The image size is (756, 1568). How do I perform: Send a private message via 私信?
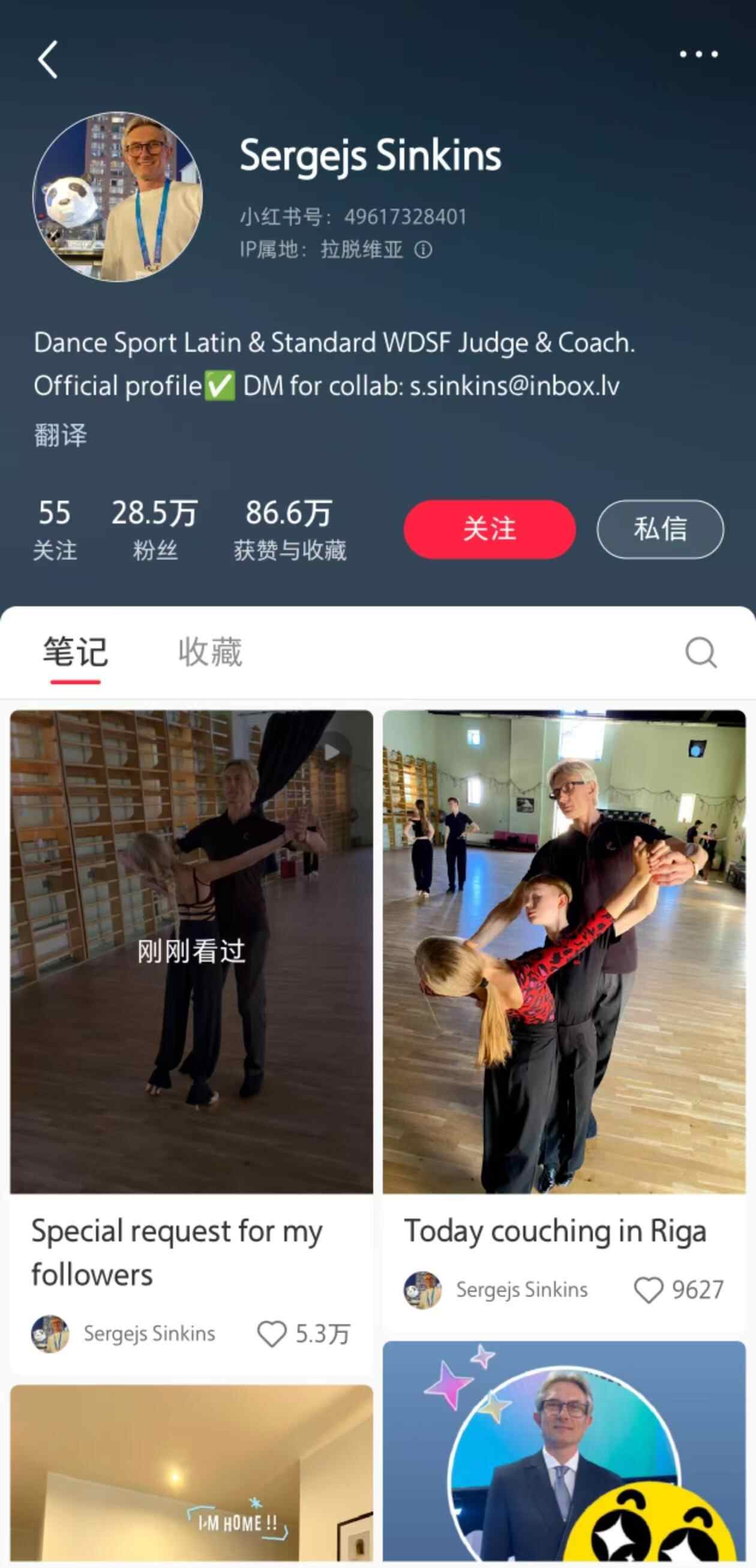(660, 529)
